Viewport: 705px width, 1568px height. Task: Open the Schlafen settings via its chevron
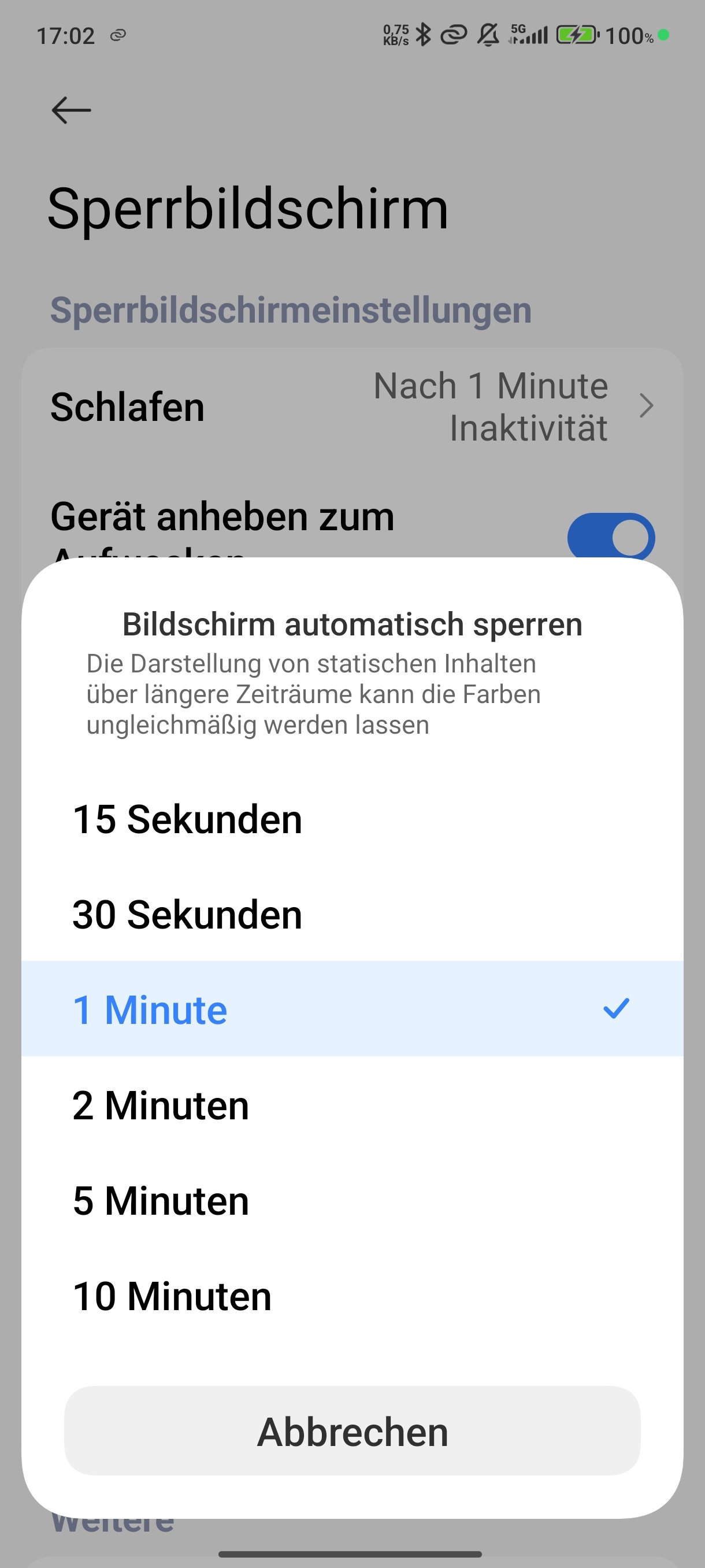[647, 405]
